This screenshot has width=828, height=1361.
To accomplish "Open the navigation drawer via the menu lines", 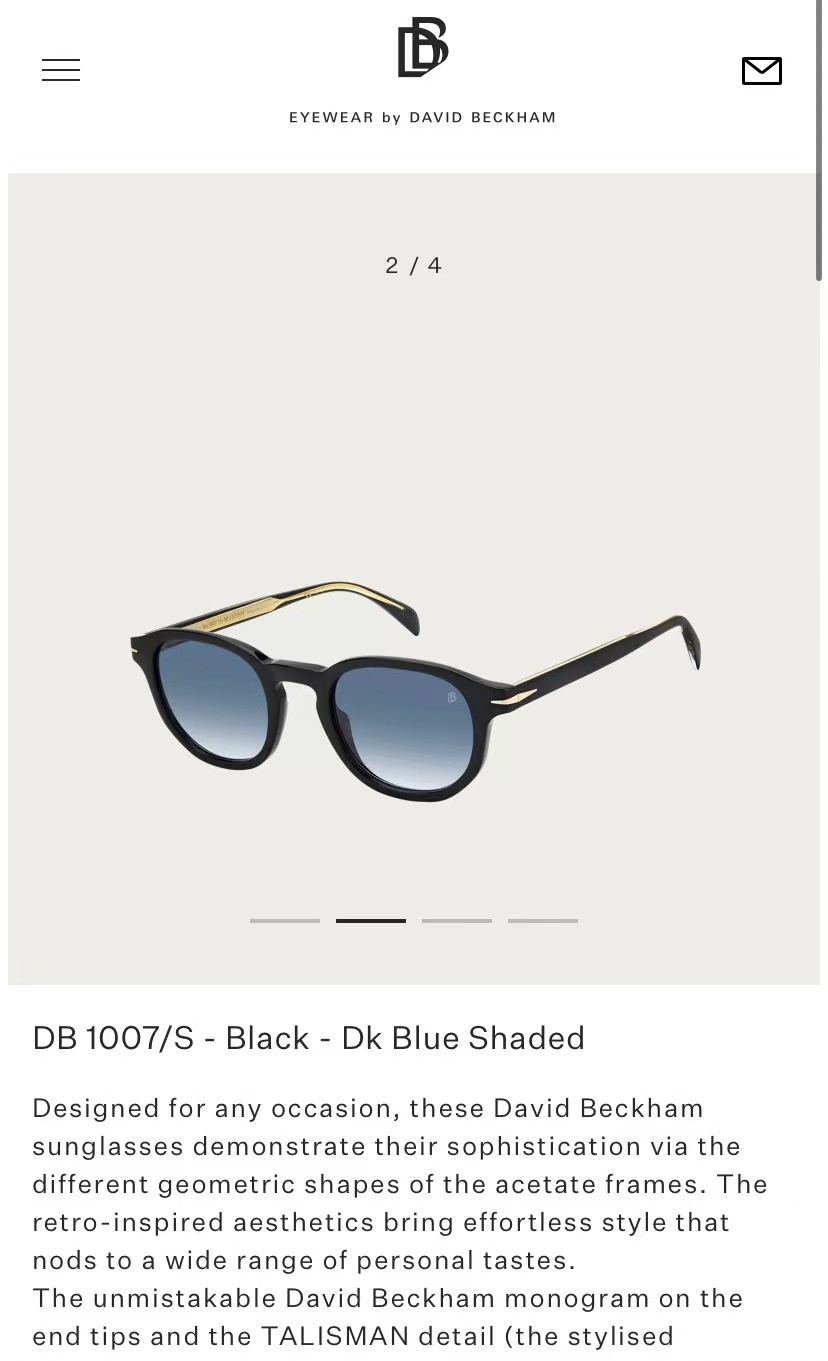I will 60,69.
